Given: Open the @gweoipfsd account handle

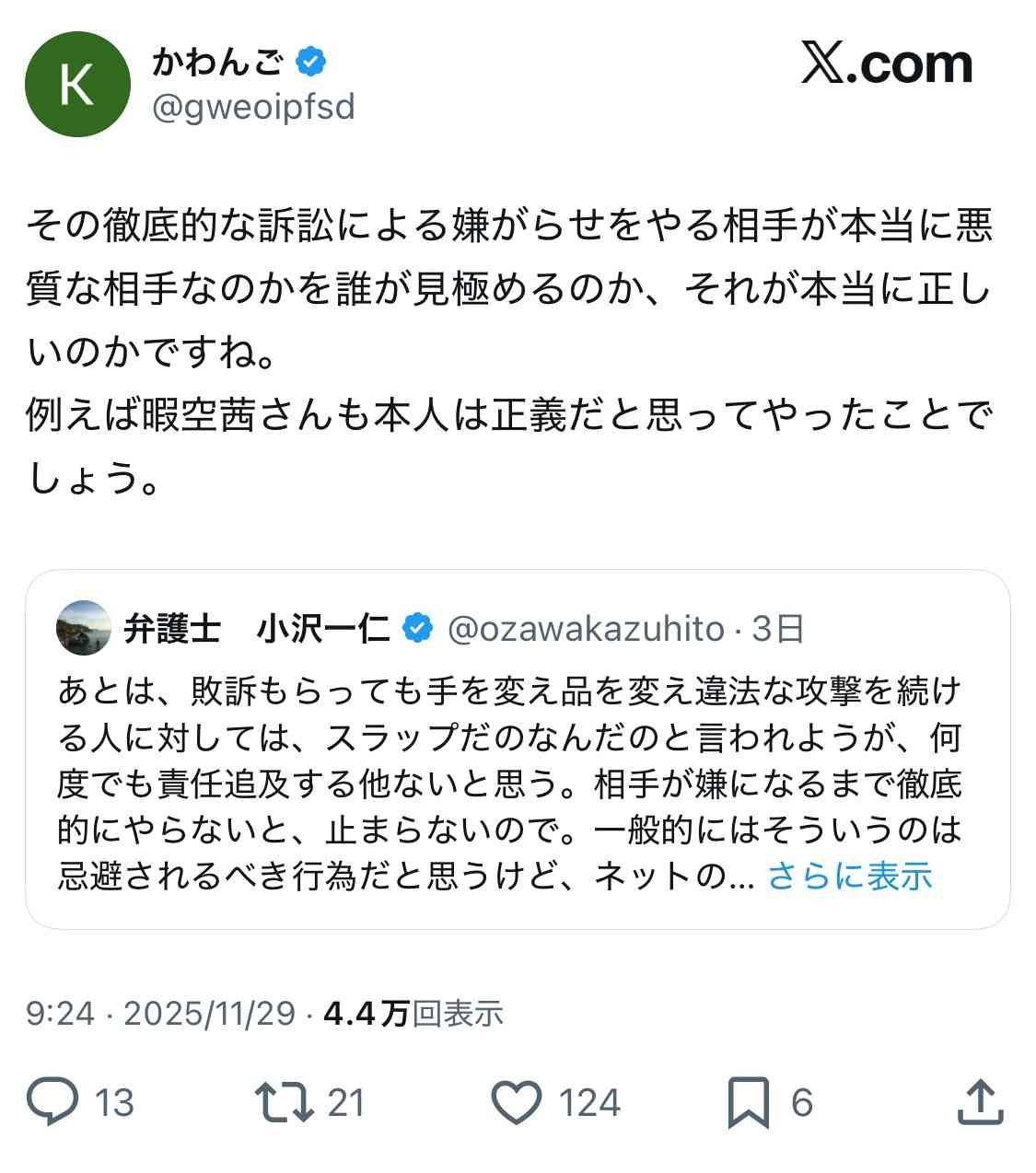Looking at the screenshot, I should tap(252, 108).
